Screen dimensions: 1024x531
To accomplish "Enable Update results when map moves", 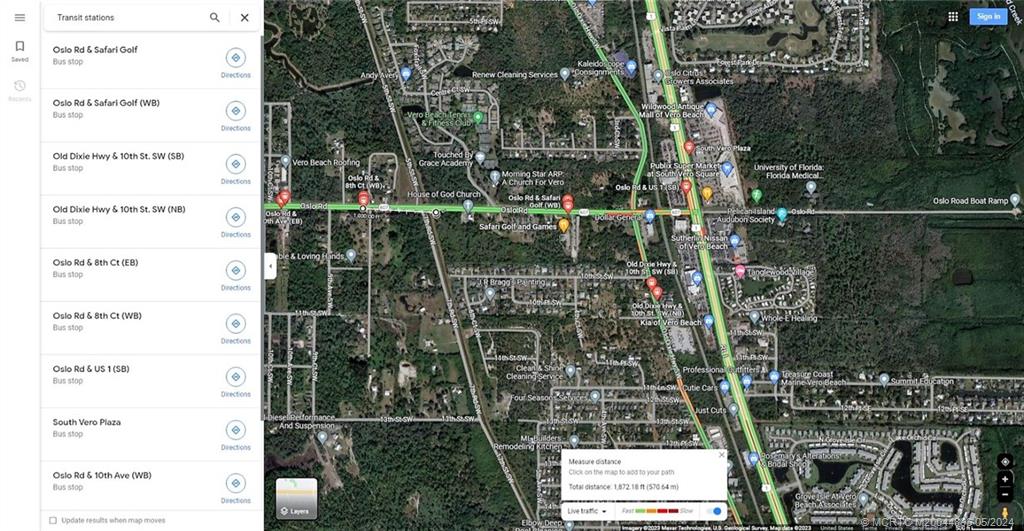I will pos(53,520).
